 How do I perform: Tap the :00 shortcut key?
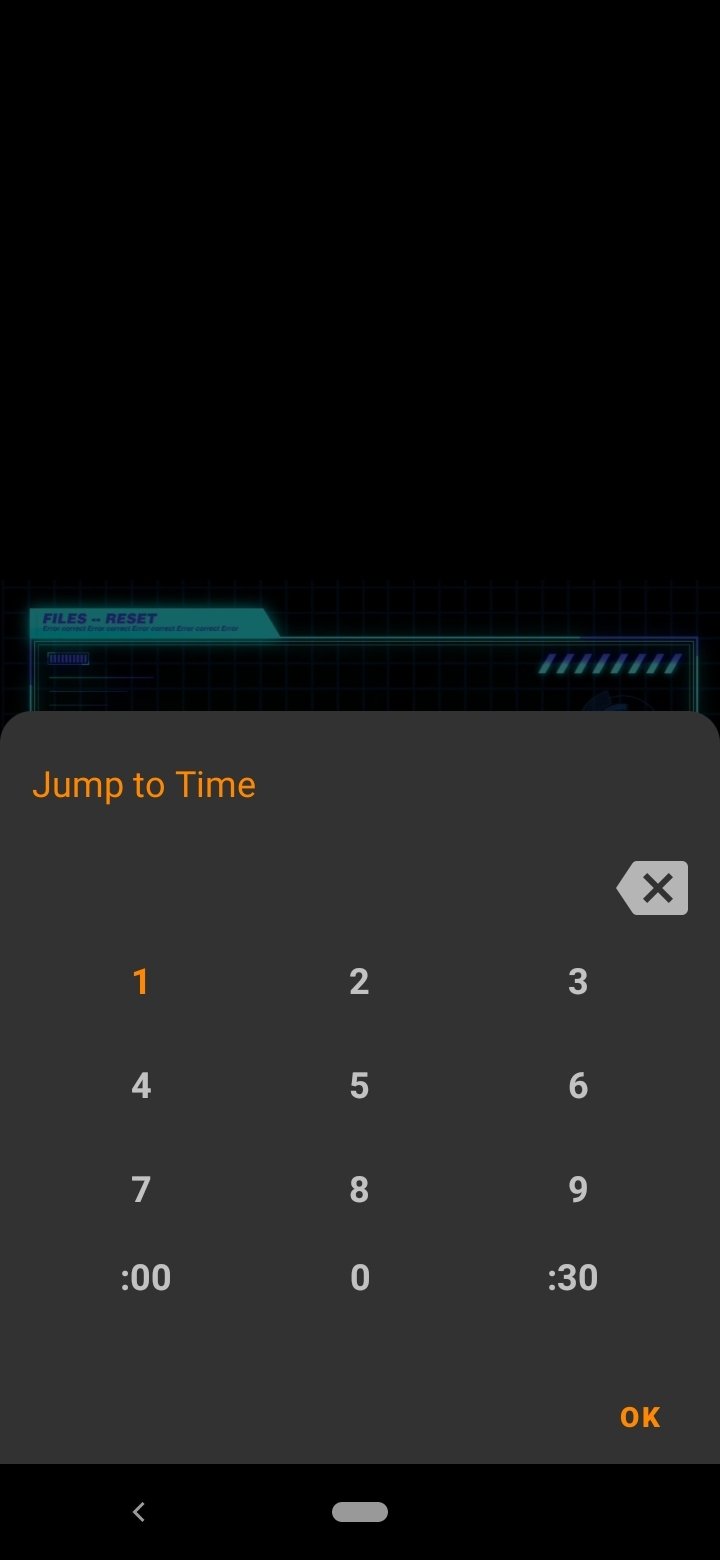145,1277
